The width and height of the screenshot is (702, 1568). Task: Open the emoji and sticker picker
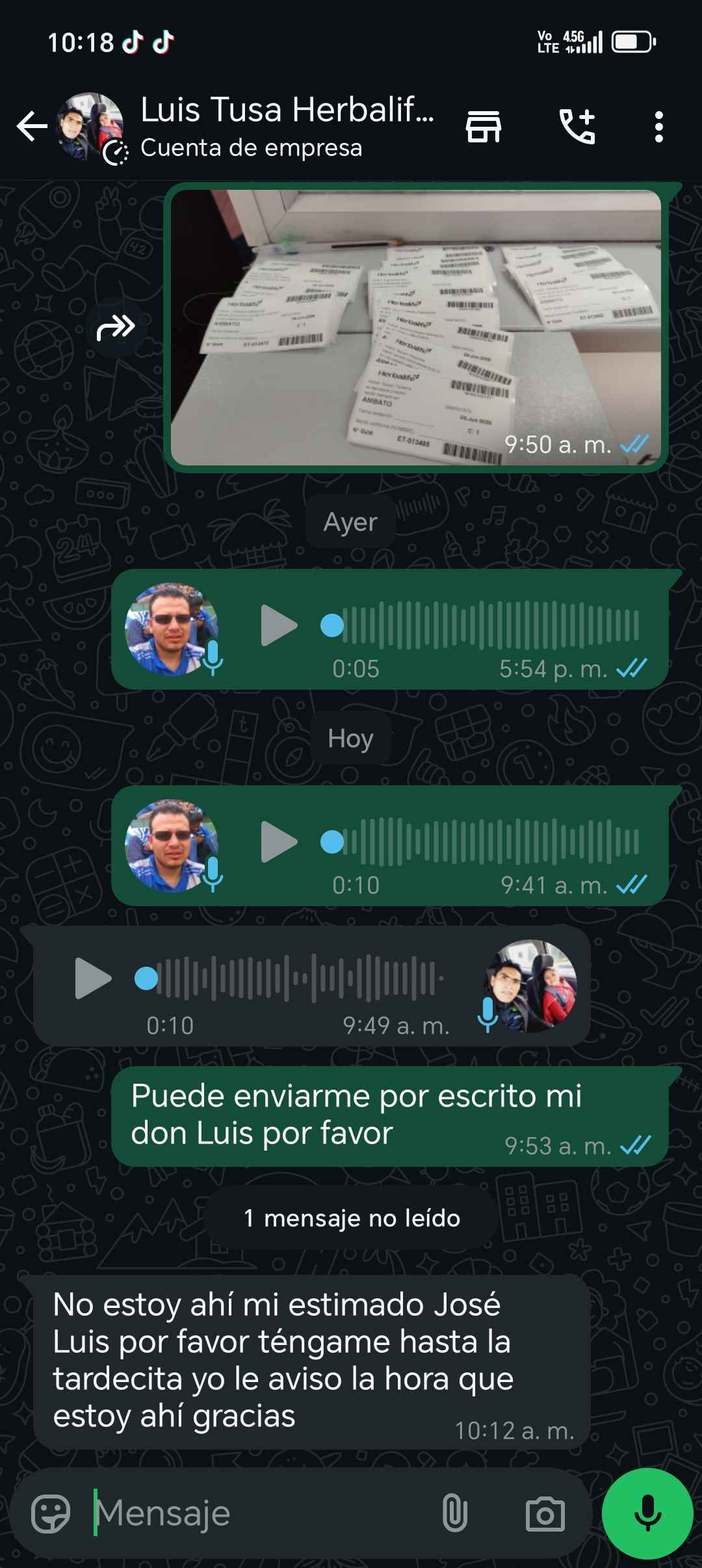pos(51,1513)
